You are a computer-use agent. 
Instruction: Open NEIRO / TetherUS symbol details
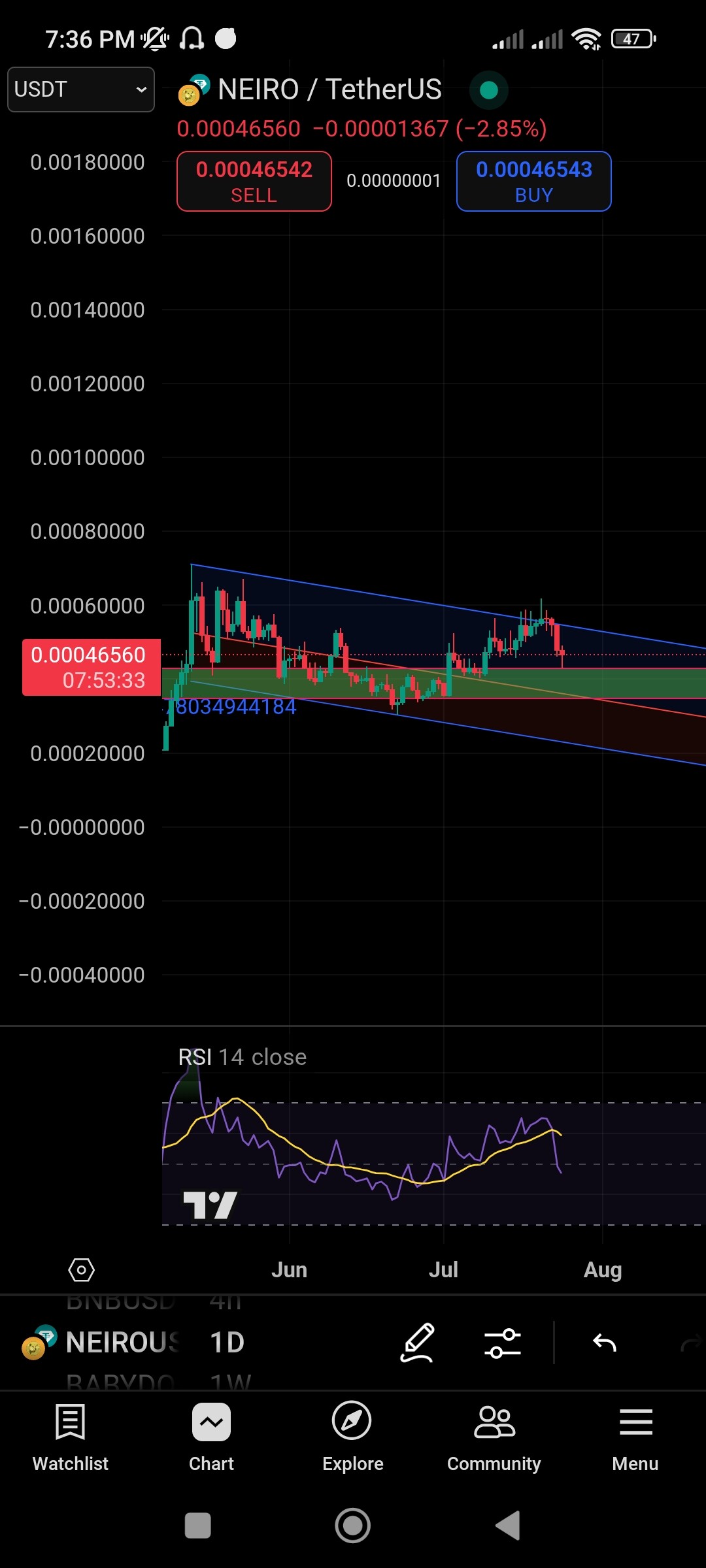point(329,90)
